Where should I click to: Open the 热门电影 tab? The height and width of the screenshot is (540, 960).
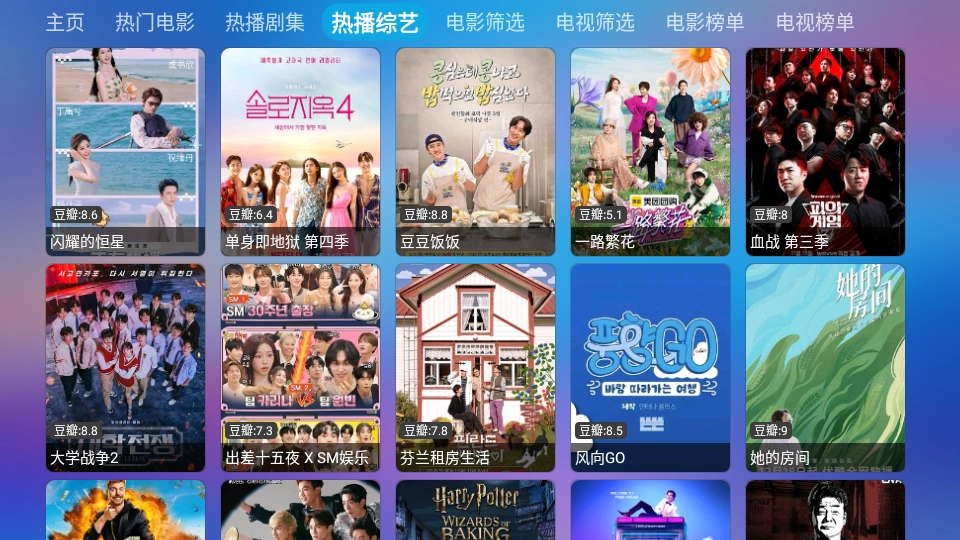tap(155, 22)
